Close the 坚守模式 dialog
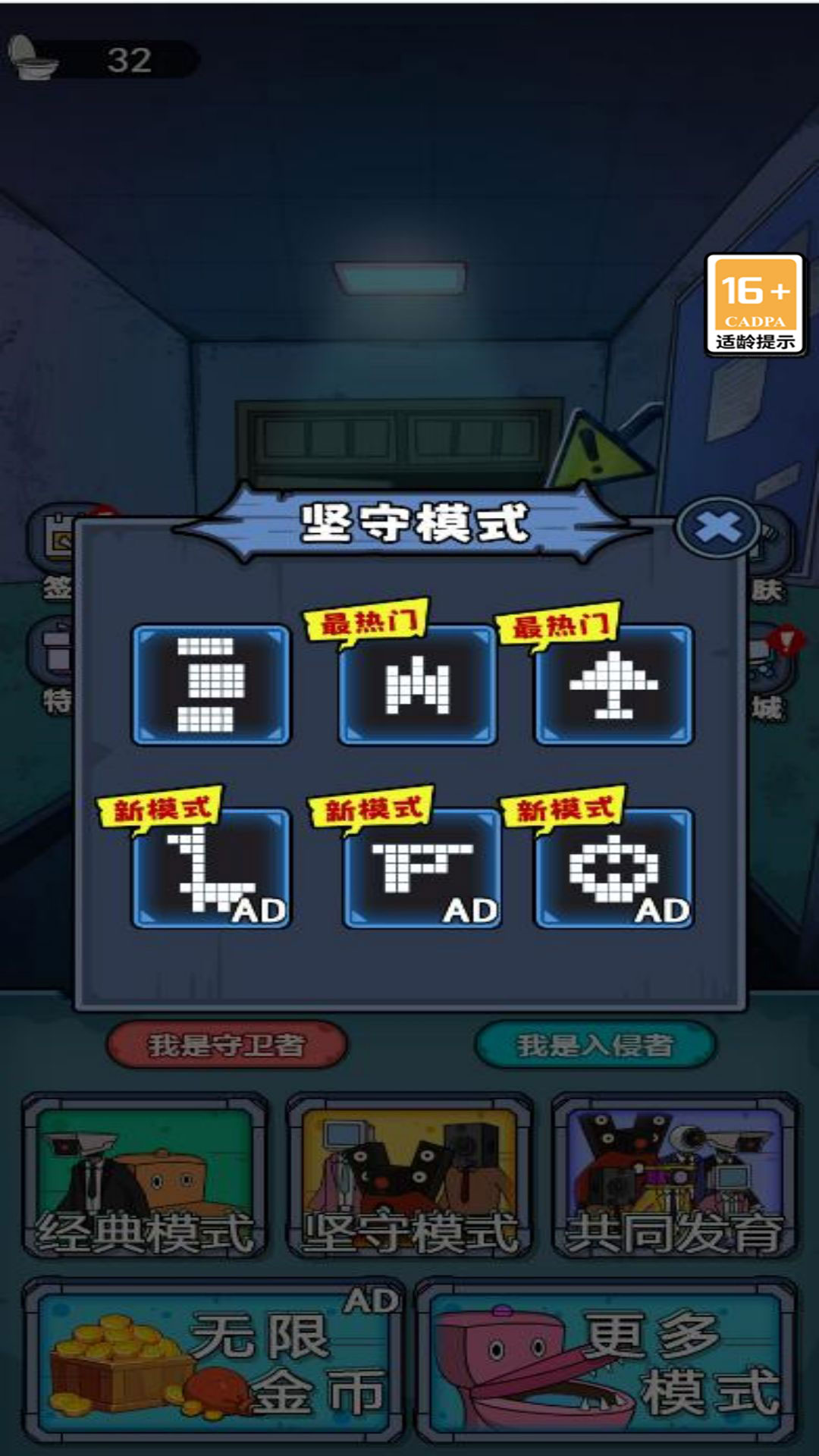Viewport: 819px width, 1456px height. pyautogui.click(x=717, y=528)
